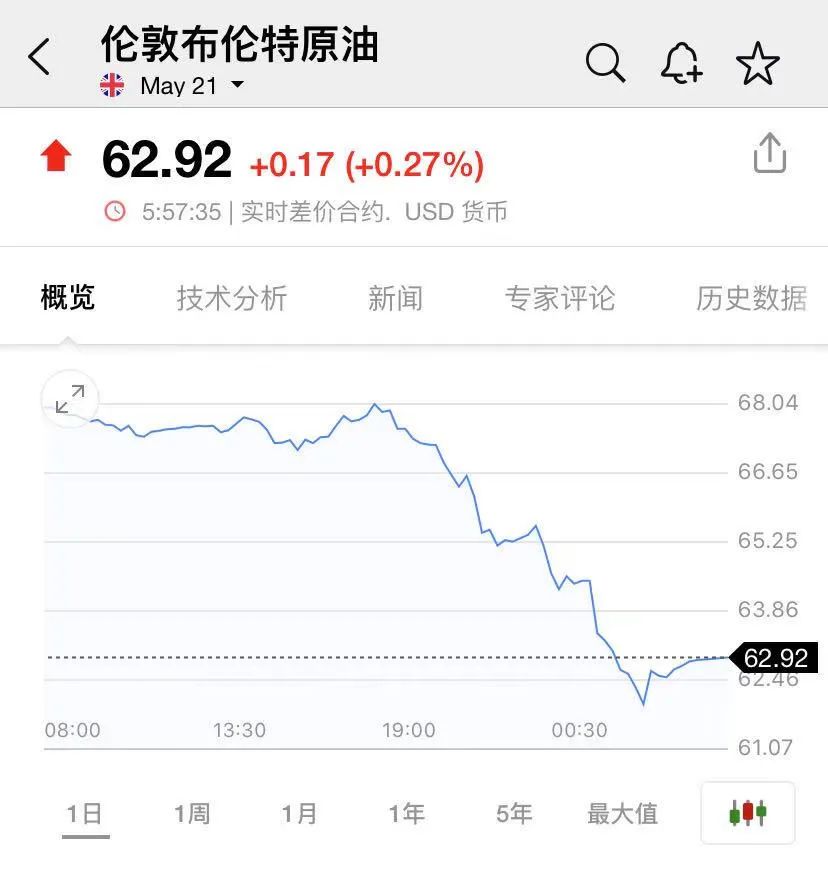Open the 专家评论 tab
The width and height of the screenshot is (828, 876).
[x=559, y=298]
